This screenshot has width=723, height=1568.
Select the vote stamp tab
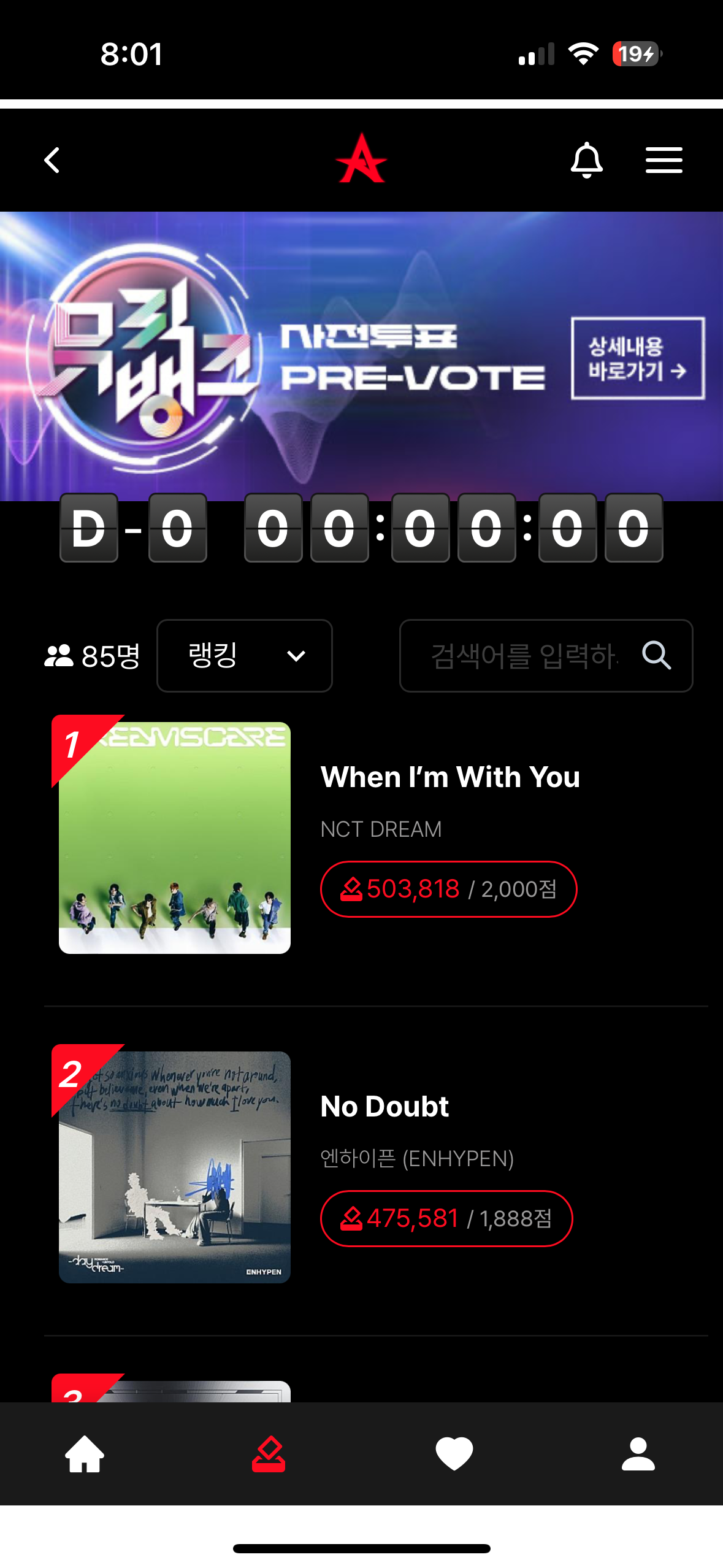coord(269,1454)
